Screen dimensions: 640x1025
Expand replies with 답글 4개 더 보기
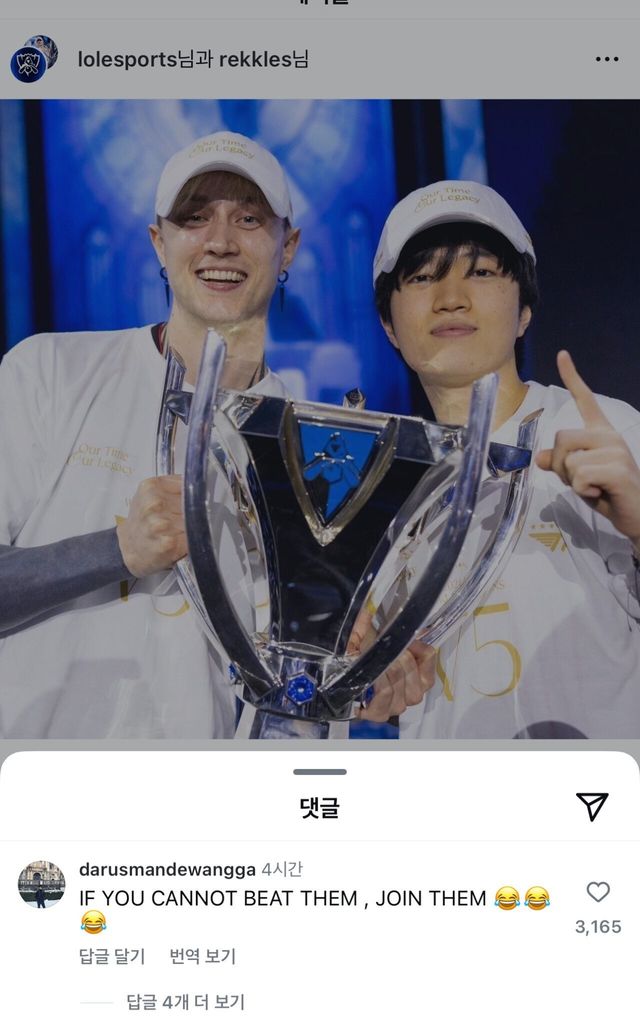pos(185,1002)
